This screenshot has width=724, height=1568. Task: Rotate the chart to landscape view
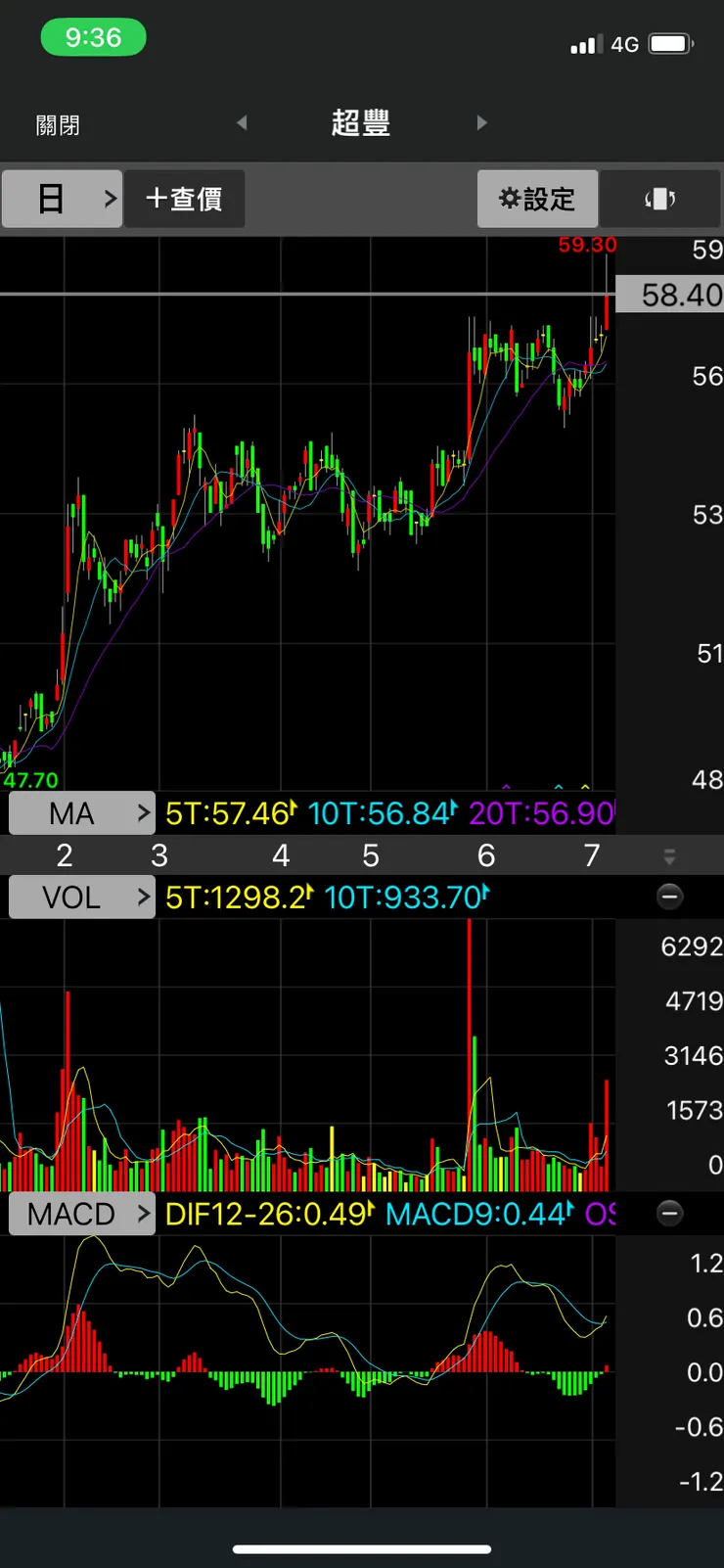pos(659,199)
